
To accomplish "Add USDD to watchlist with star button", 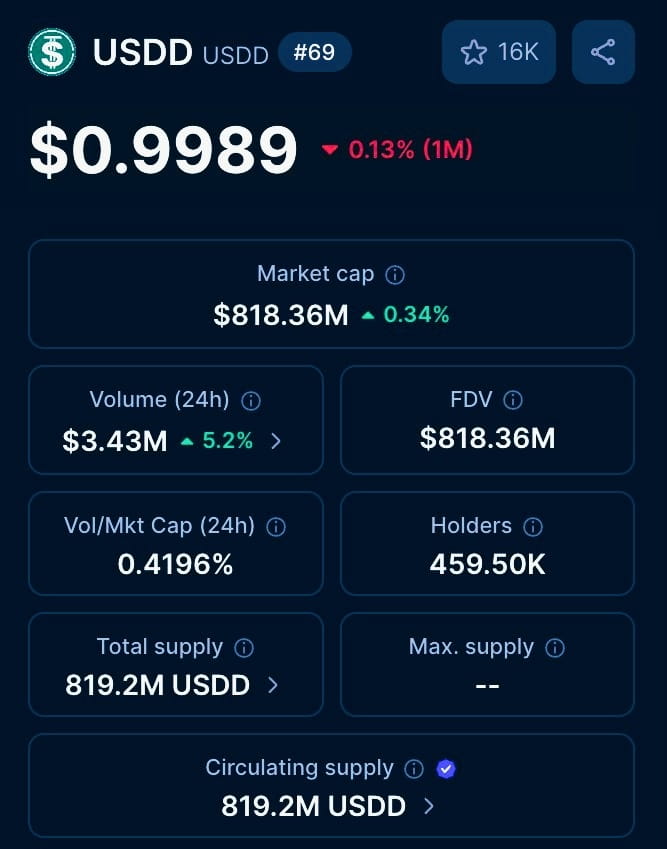I will click(499, 52).
